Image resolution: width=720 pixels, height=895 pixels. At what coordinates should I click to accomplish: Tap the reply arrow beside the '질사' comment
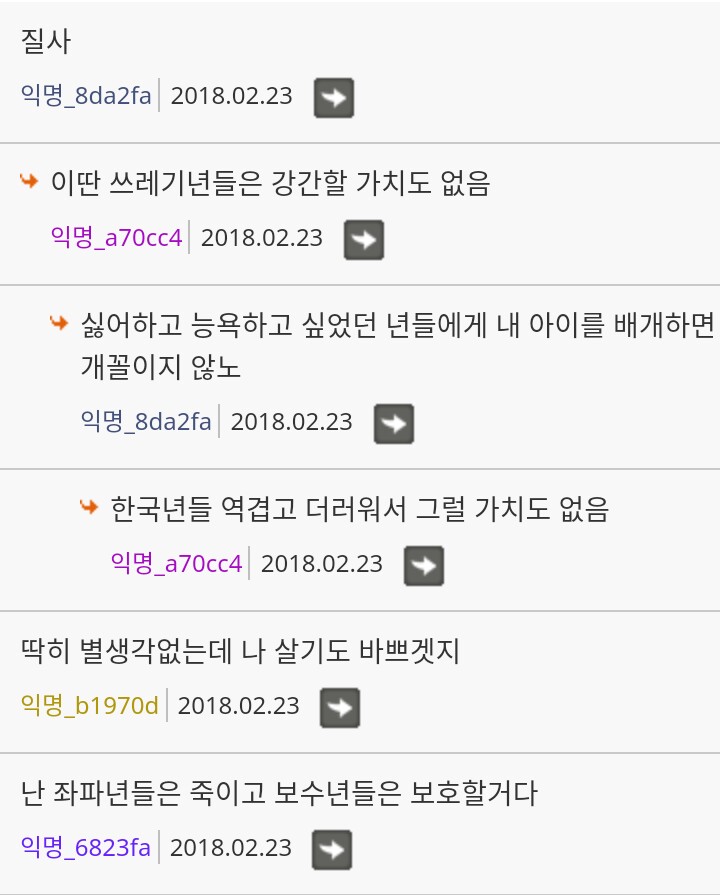click(x=334, y=98)
